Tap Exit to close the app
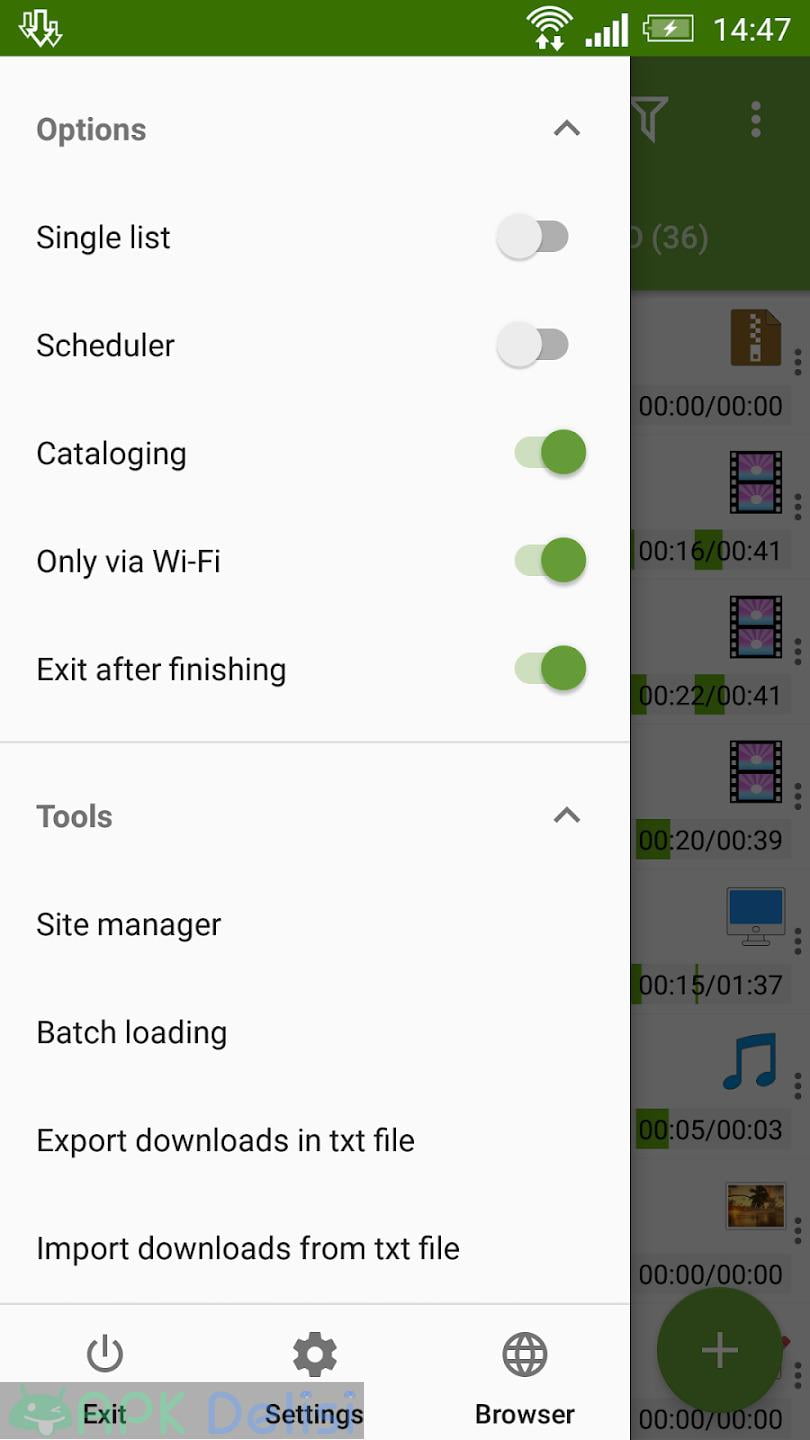This screenshot has width=810, height=1440. 105,1378
